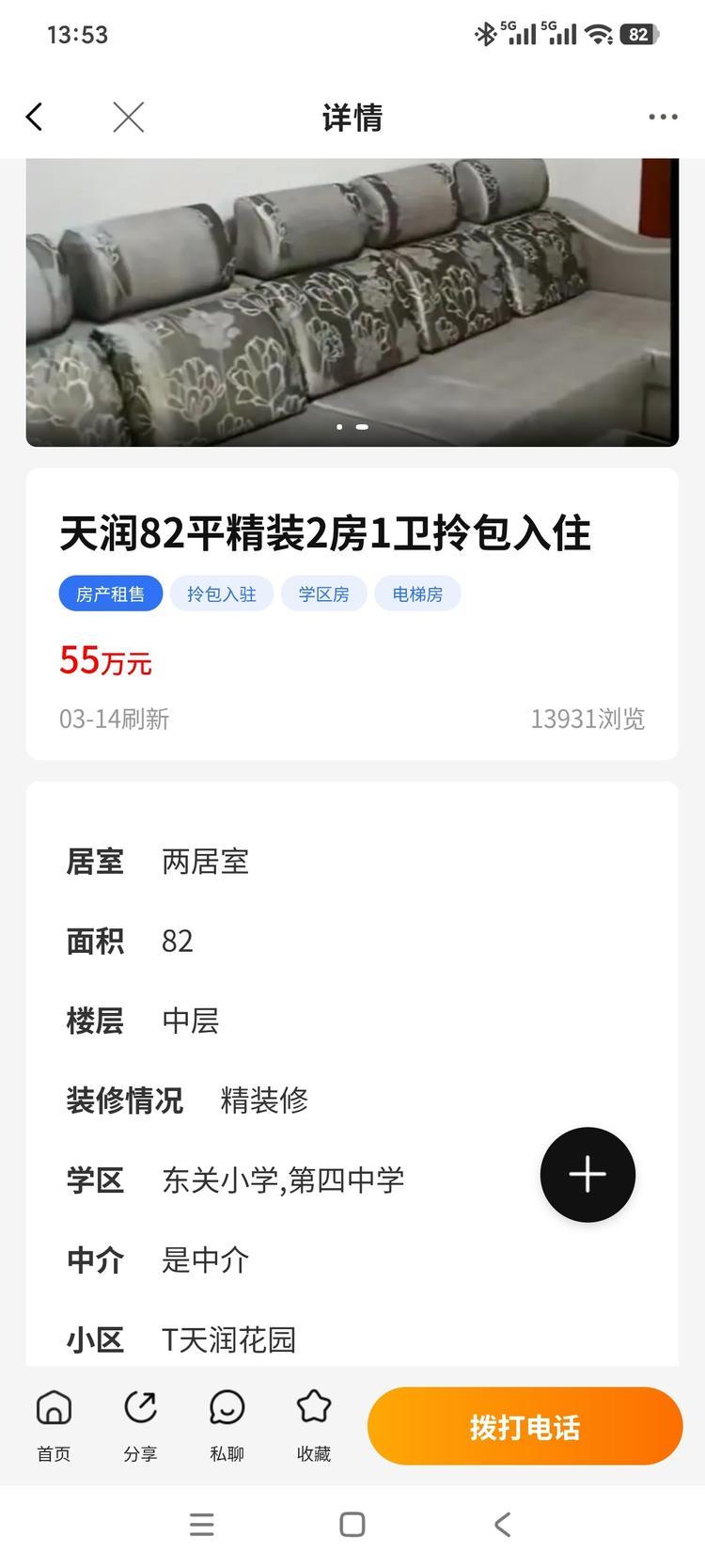Tap system back in navigation bar
The height and width of the screenshot is (1568, 705).
(503, 1525)
